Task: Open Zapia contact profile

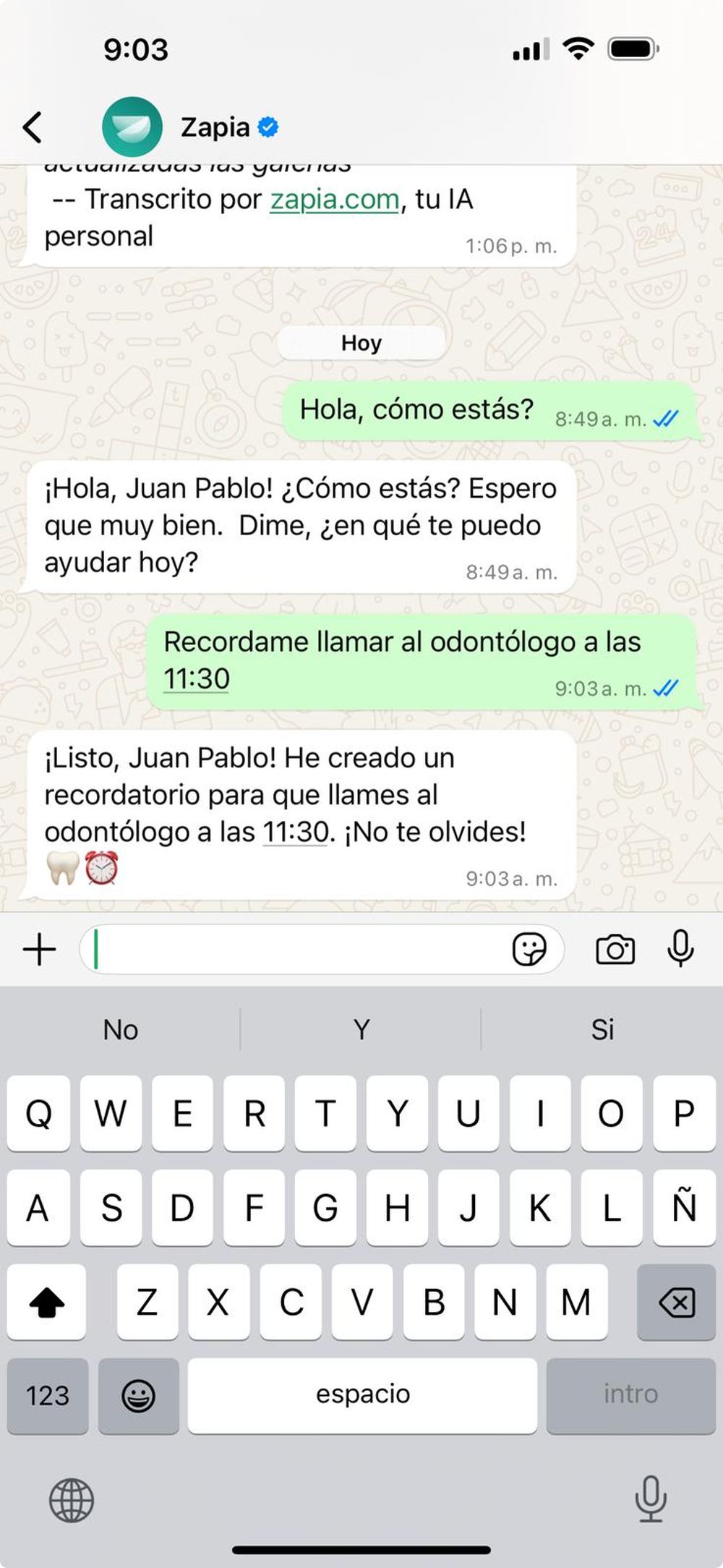Action: click(215, 127)
